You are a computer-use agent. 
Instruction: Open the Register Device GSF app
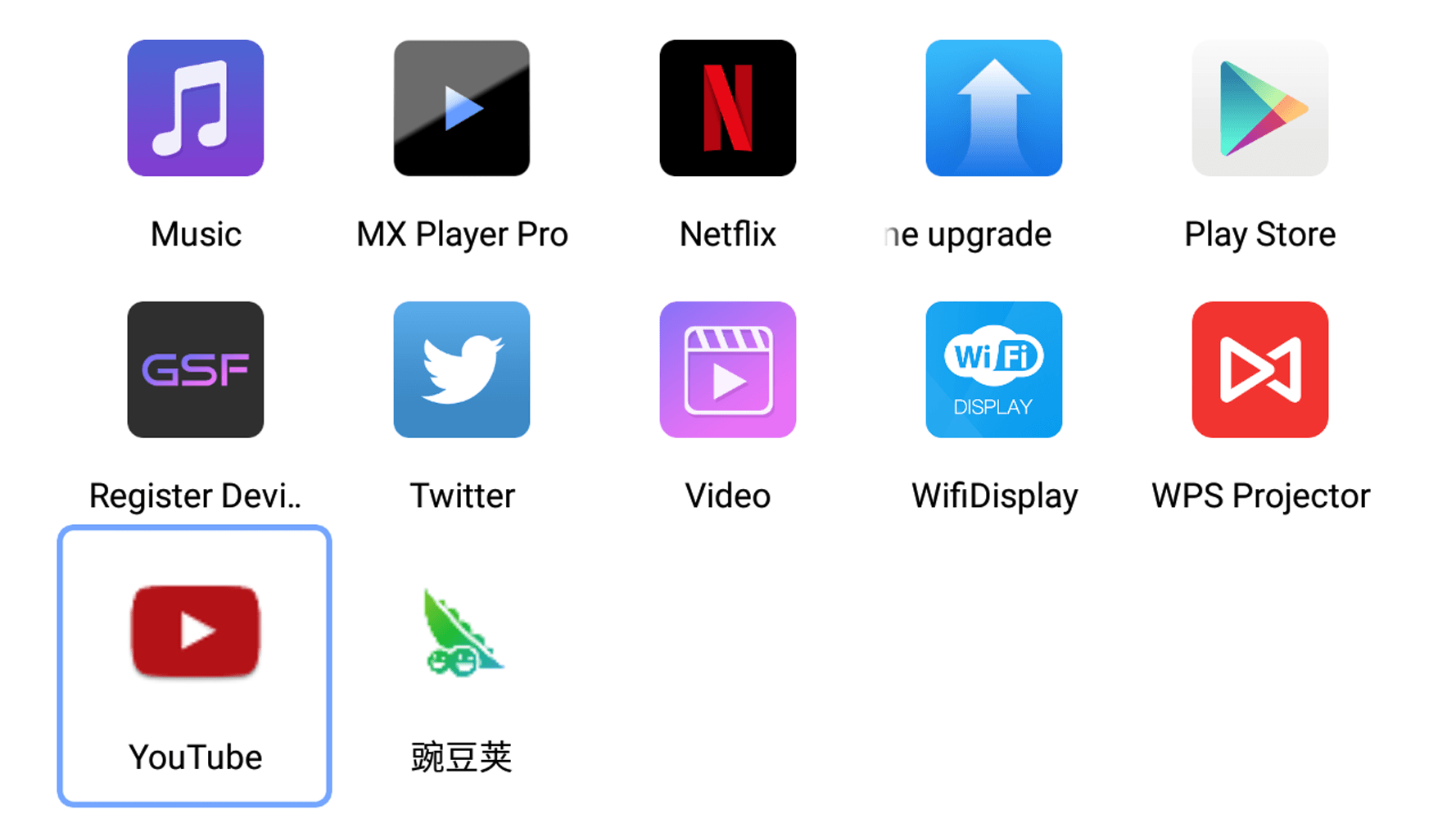[x=195, y=369]
